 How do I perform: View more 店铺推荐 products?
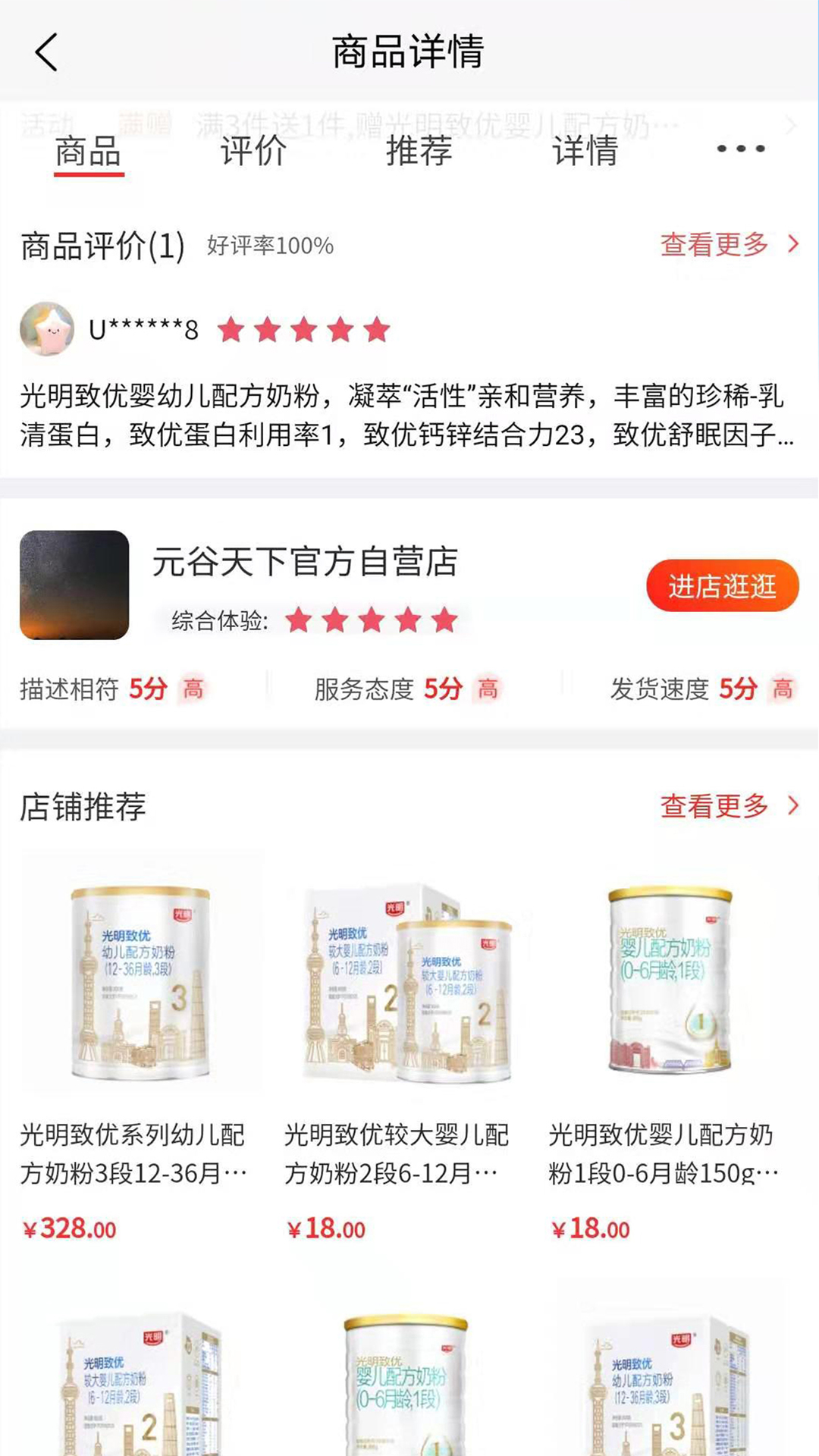point(728,805)
